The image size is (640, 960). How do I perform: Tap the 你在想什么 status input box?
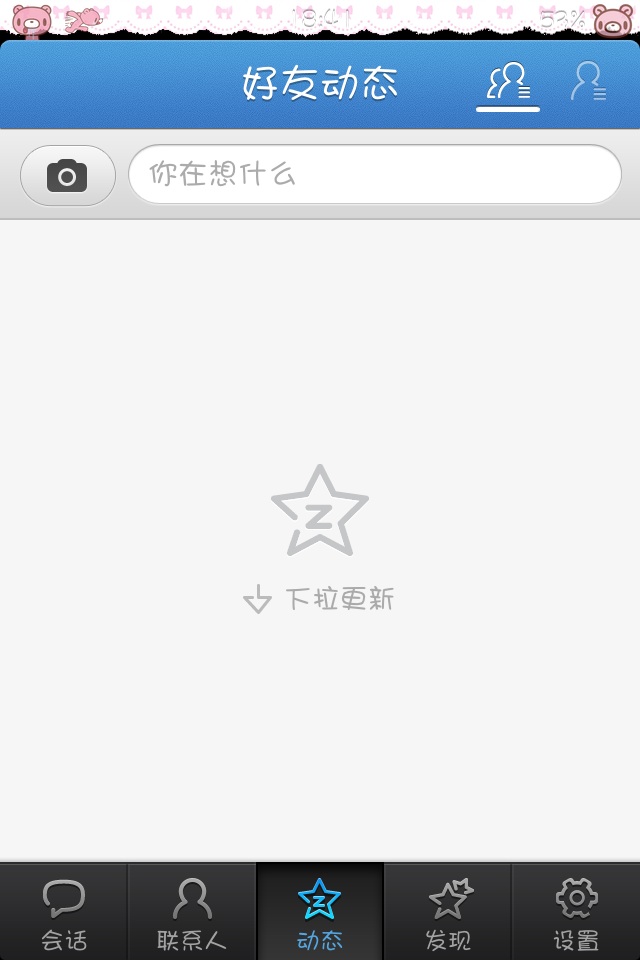375,175
